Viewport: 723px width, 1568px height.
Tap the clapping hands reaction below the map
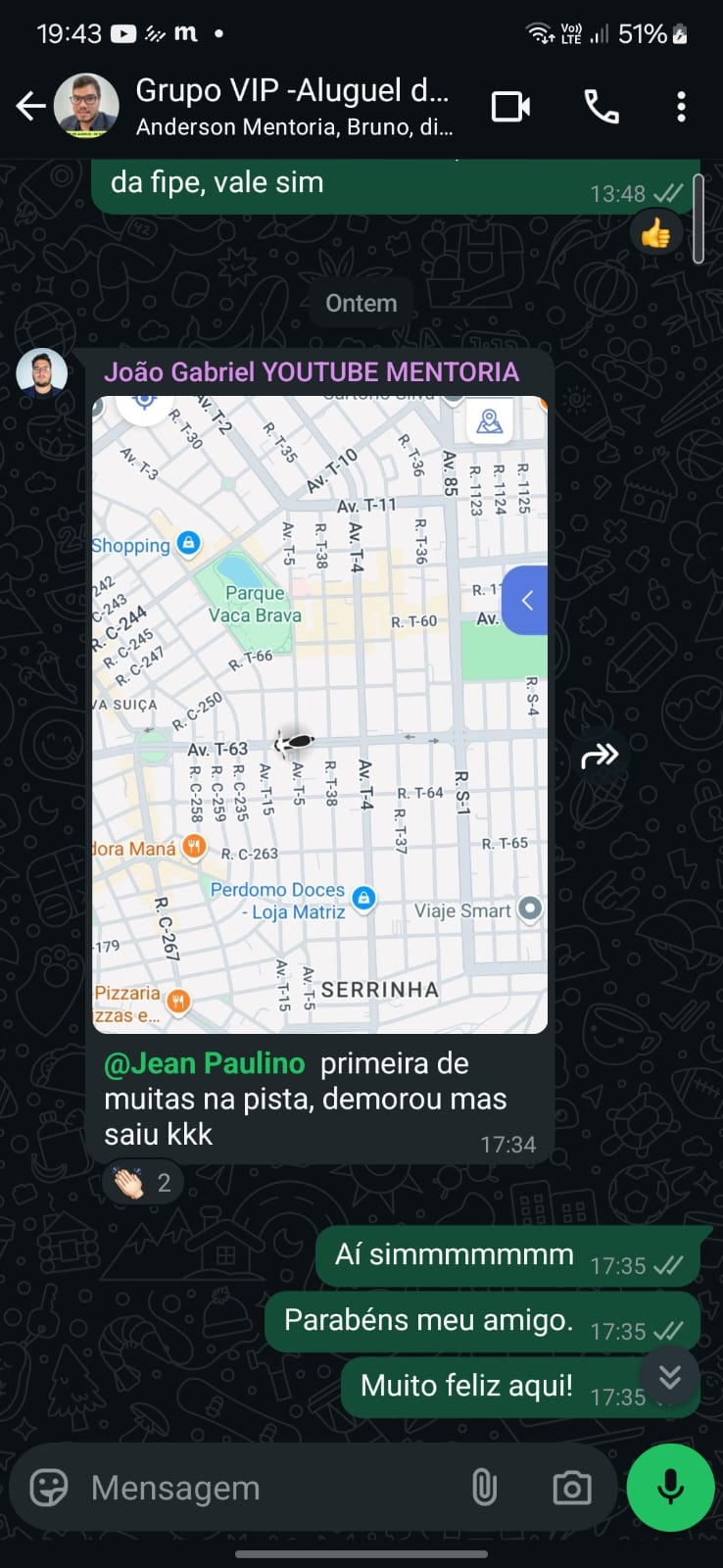tap(141, 1181)
